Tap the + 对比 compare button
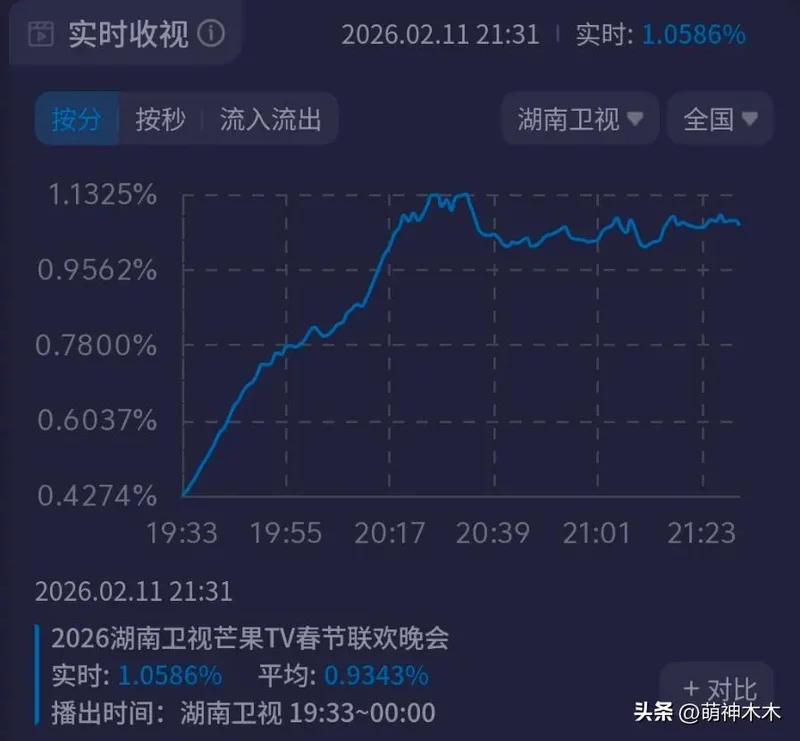The width and height of the screenshot is (800, 741). click(x=719, y=688)
